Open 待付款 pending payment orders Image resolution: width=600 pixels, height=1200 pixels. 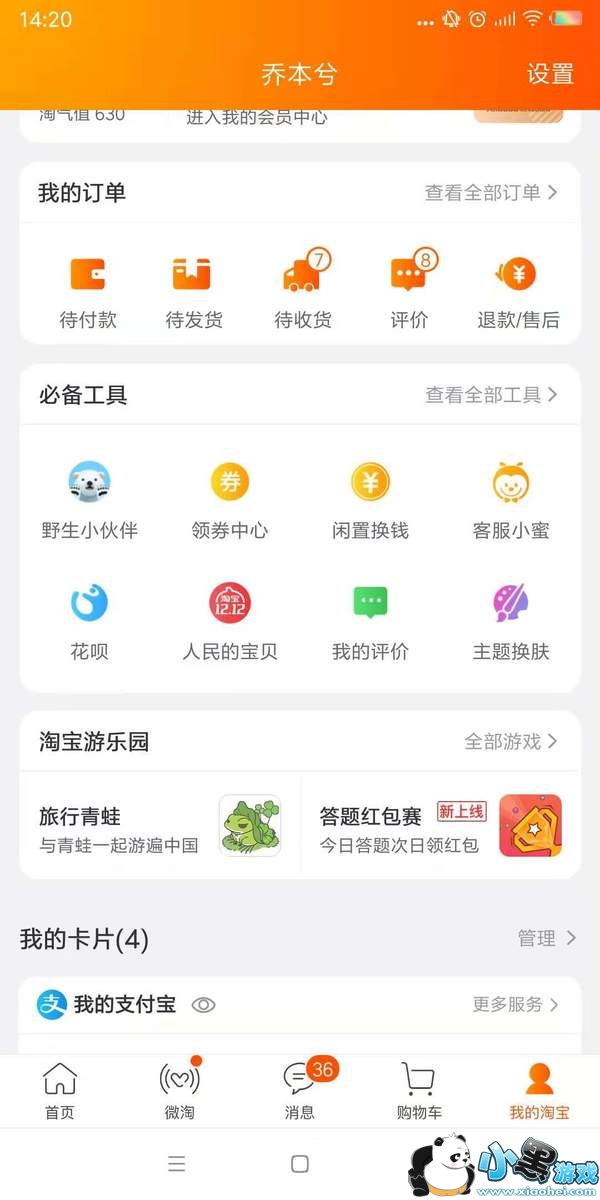coord(88,291)
